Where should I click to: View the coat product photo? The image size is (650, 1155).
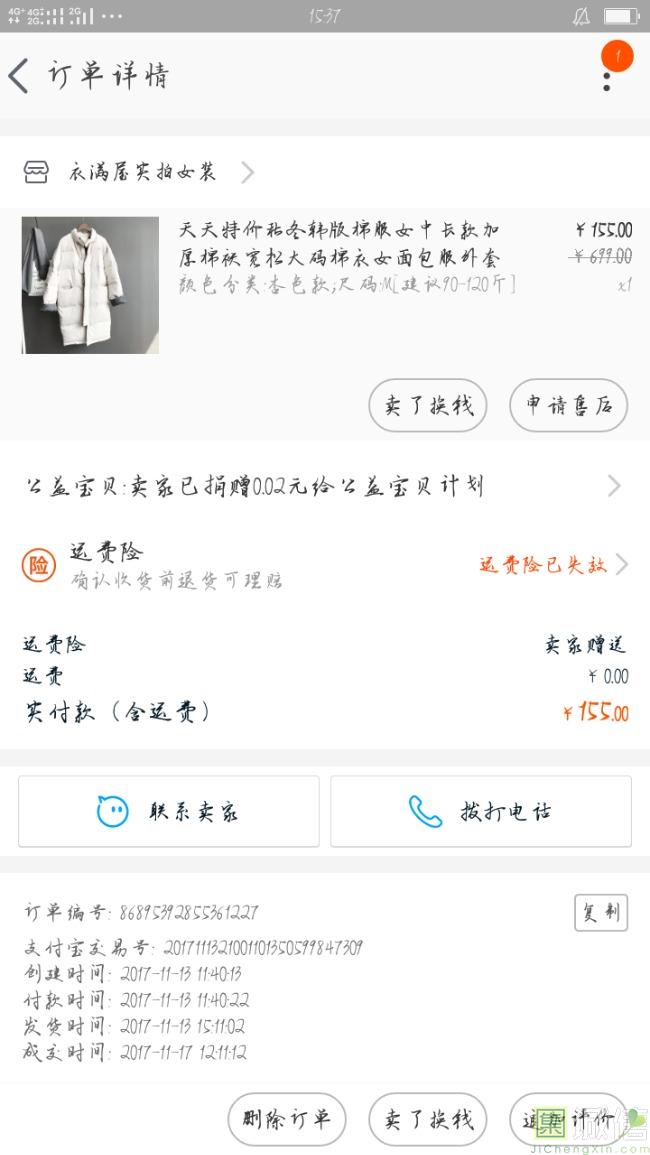click(90, 285)
